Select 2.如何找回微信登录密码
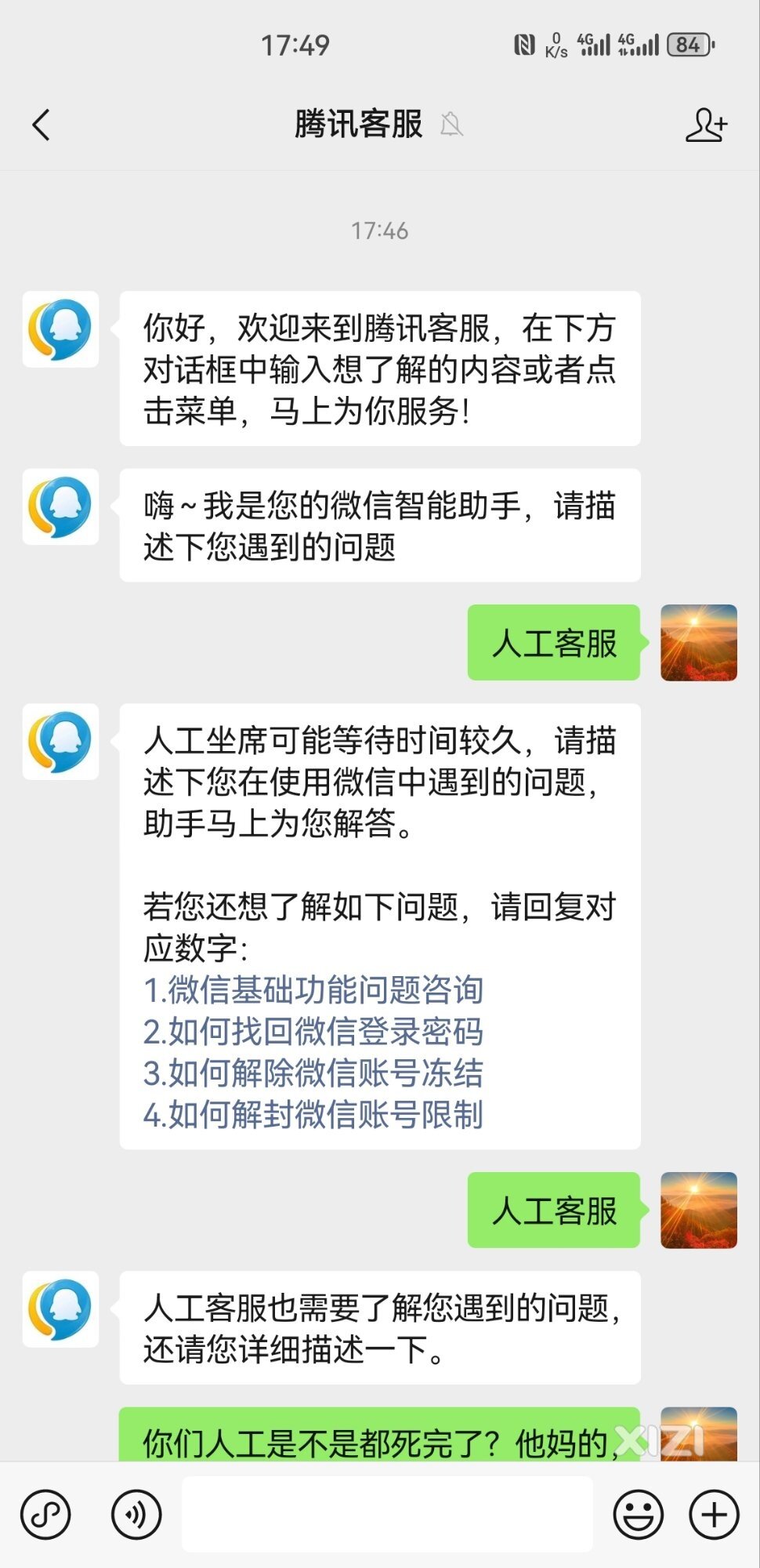 [313, 1032]
